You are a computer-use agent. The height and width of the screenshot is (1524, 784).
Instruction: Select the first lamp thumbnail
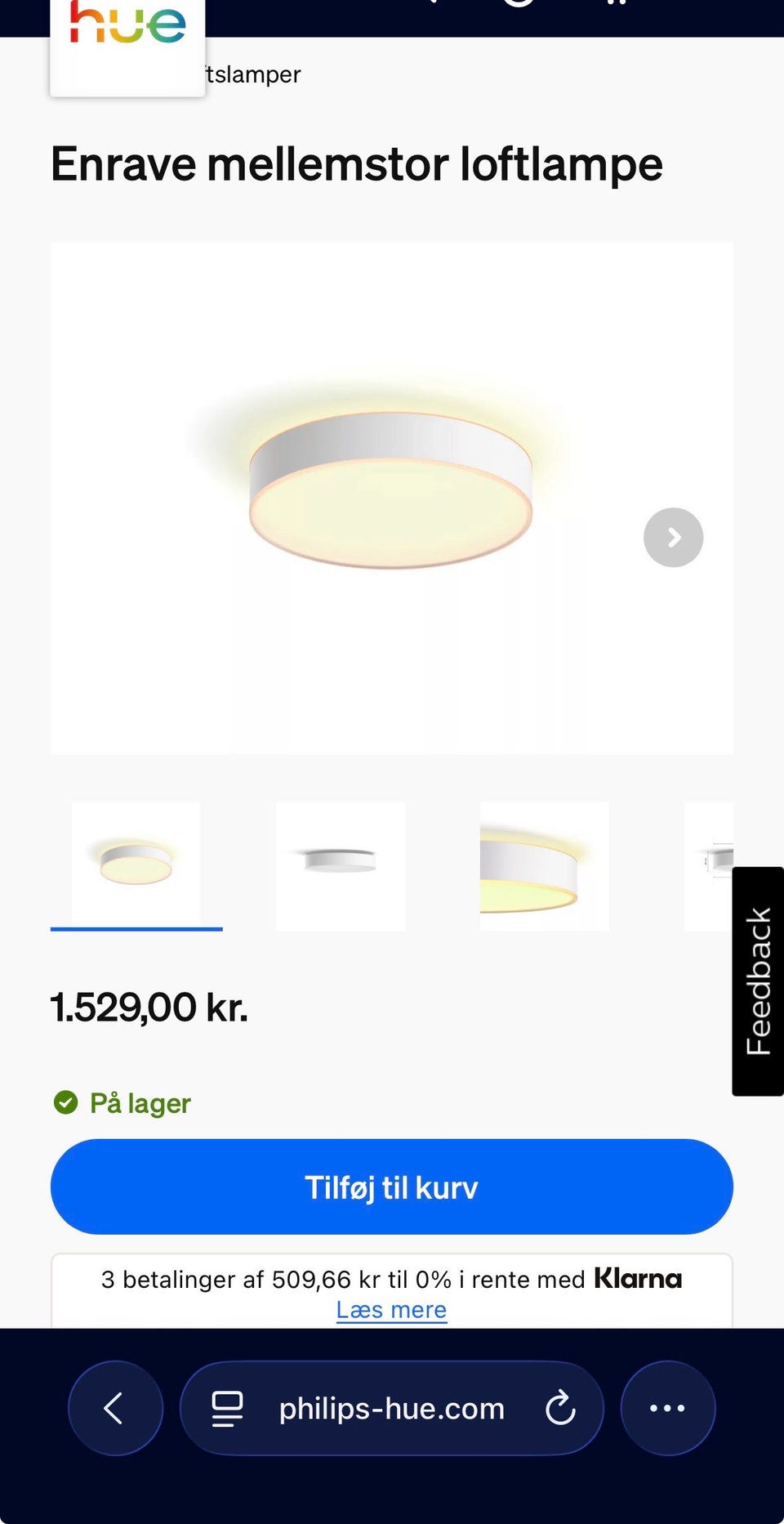coord(136,866)
